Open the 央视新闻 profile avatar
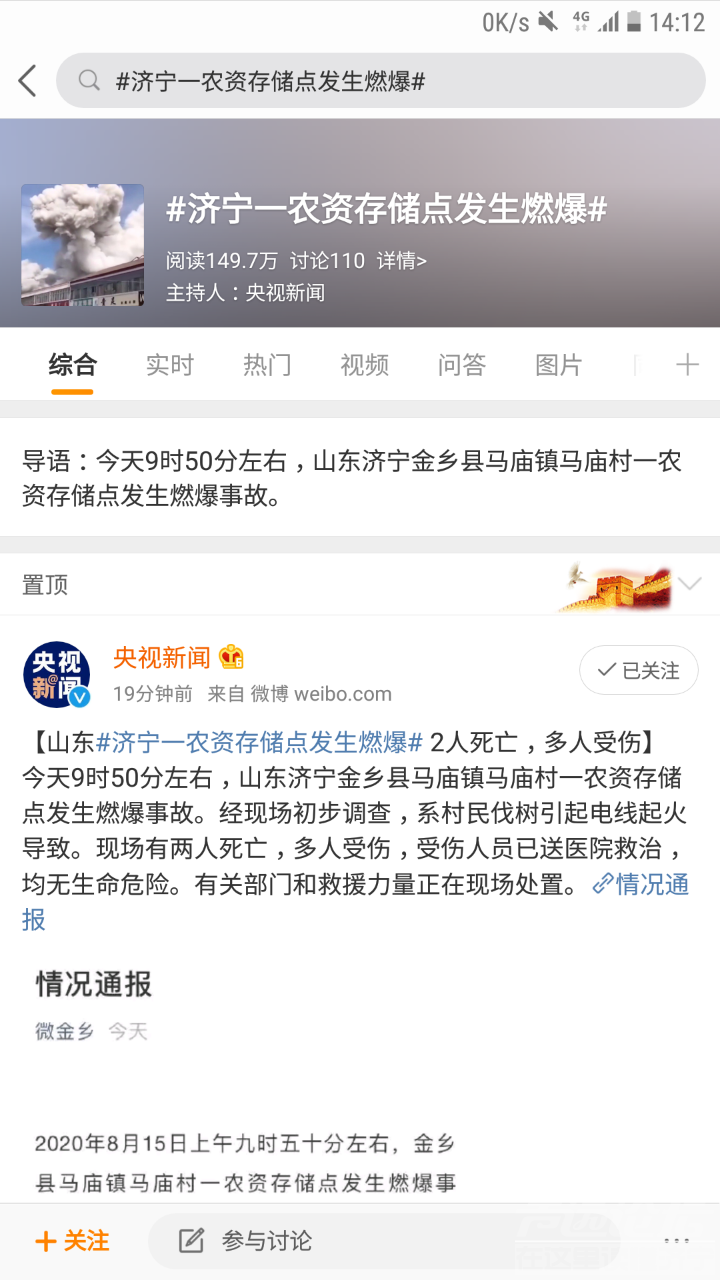This screenshot has height=1280, width=720. pos(57,674)
